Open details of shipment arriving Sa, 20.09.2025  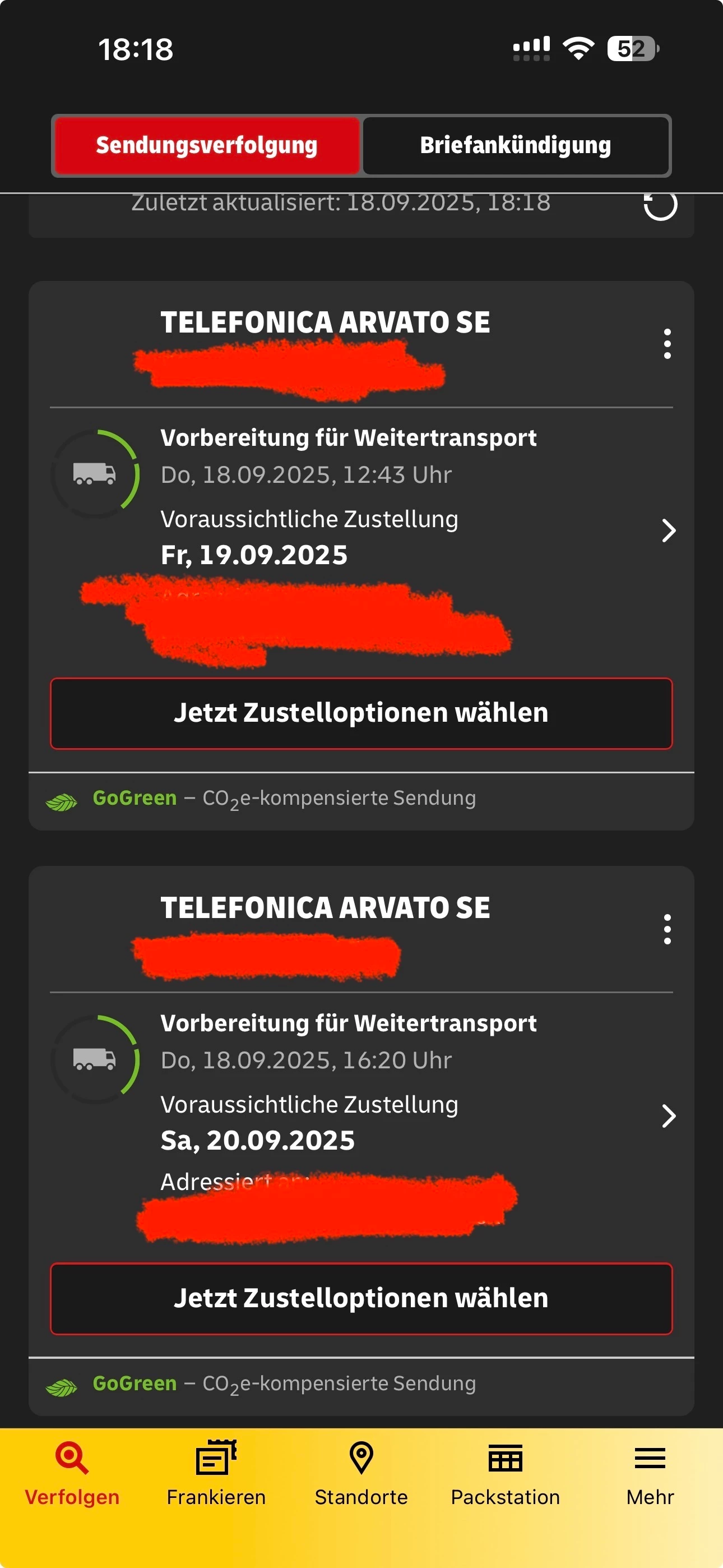668,1116
